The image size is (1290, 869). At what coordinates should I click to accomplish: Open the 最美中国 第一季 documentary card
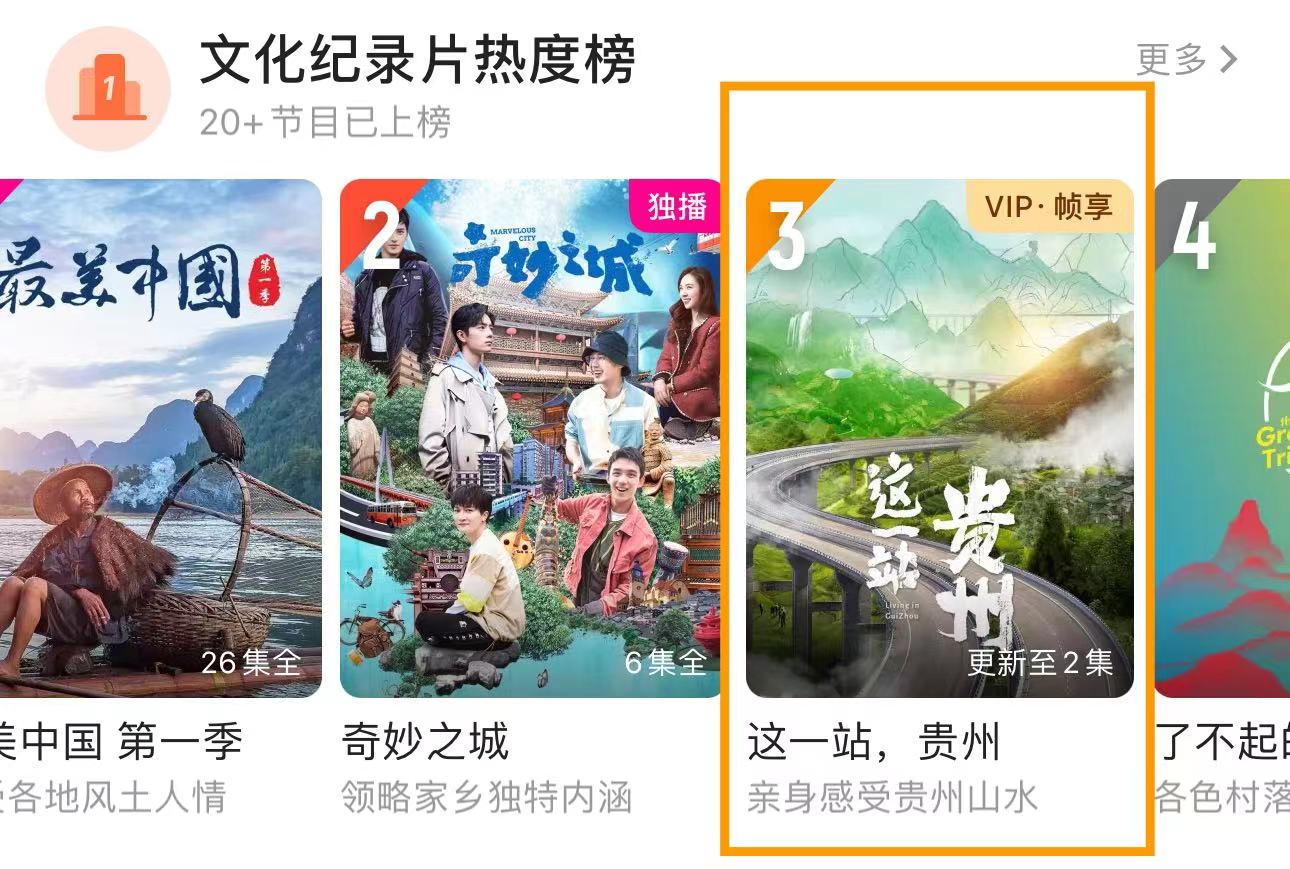coord(160,438)
